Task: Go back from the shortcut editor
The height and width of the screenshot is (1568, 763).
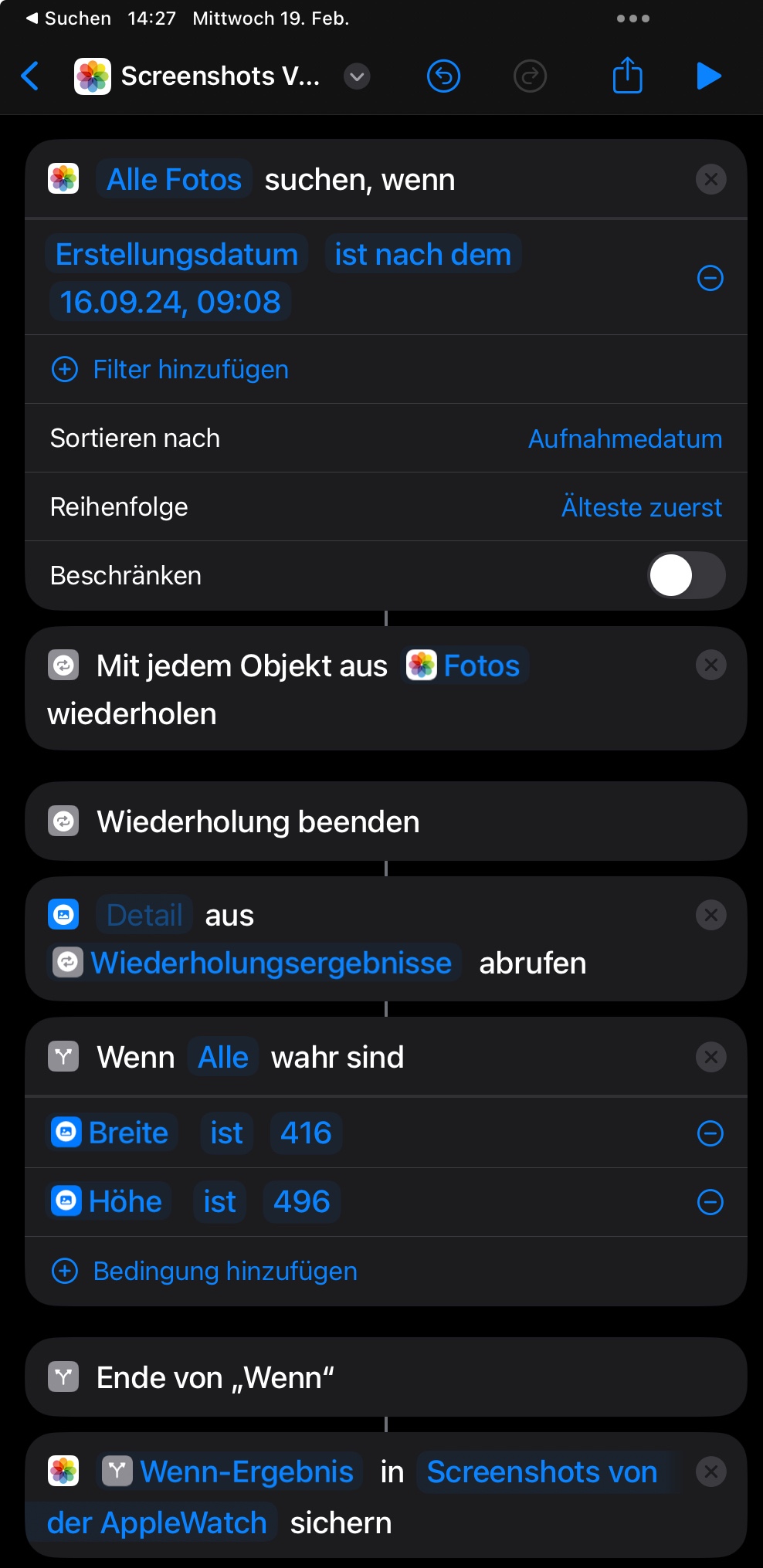Action: [x=30, y=76]
